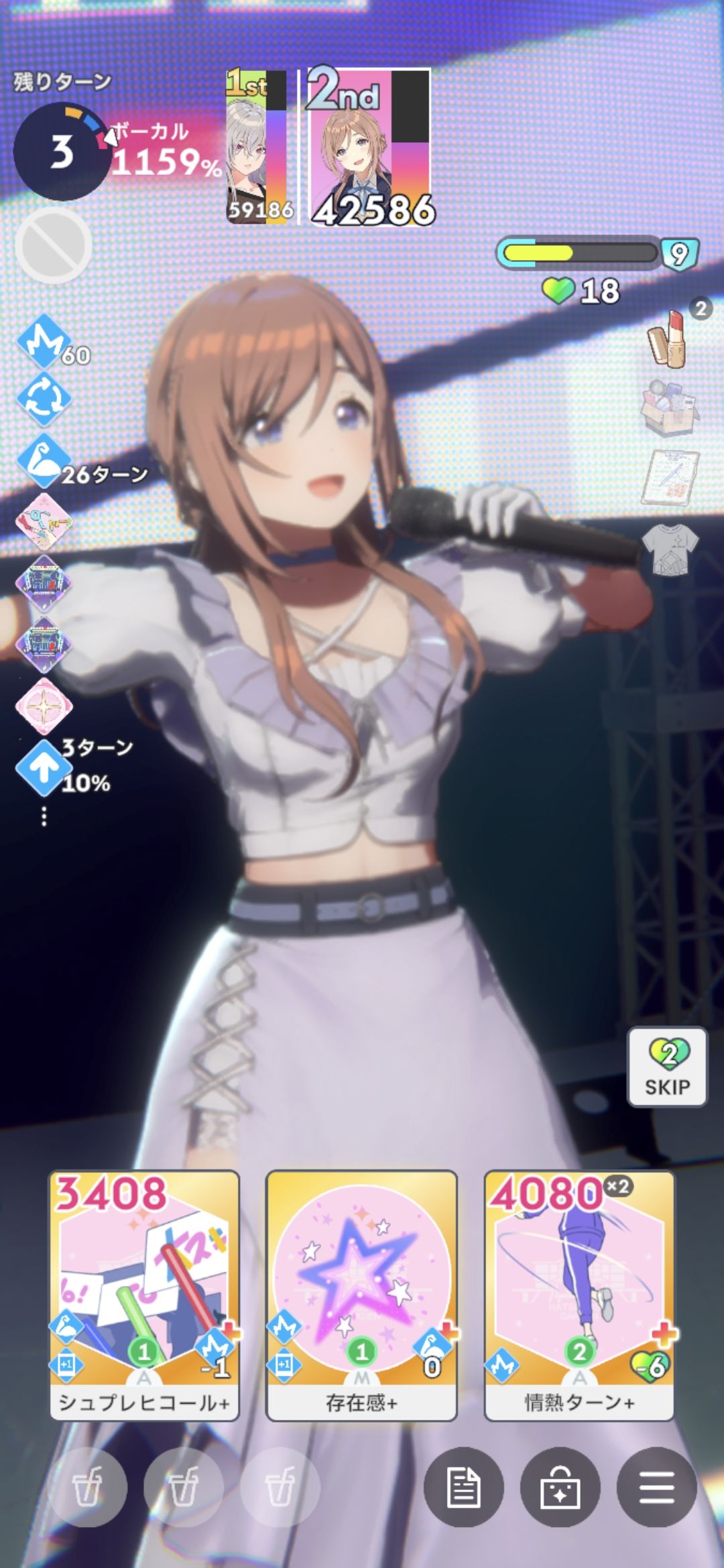Viewport: 724px width, 1568px height.
Task: Open the T-shirt item icon
Action: pyautogui.click(x=670, y=549)
